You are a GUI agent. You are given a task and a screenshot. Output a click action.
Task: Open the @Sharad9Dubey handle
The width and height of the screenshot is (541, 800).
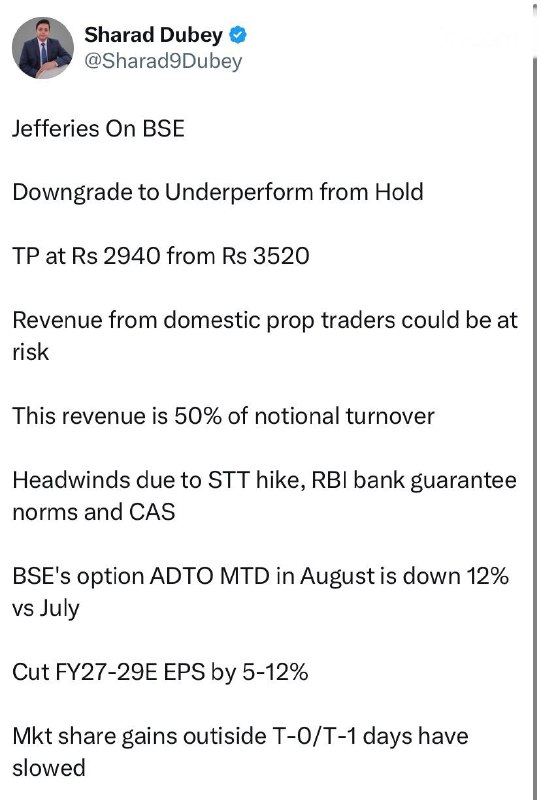[x=163, y=62]
